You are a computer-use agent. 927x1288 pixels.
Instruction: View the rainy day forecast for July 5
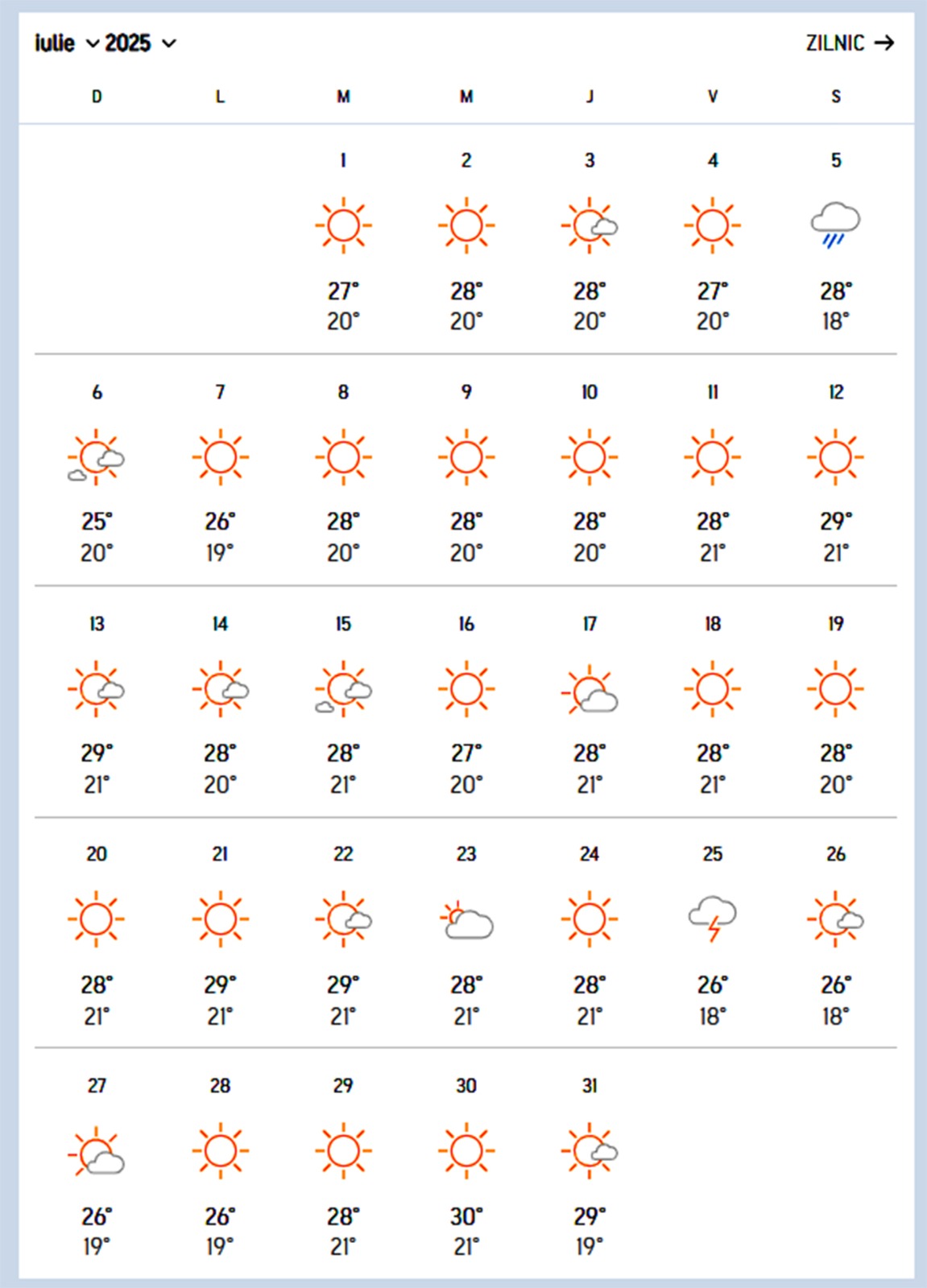[x=835, y=238]
